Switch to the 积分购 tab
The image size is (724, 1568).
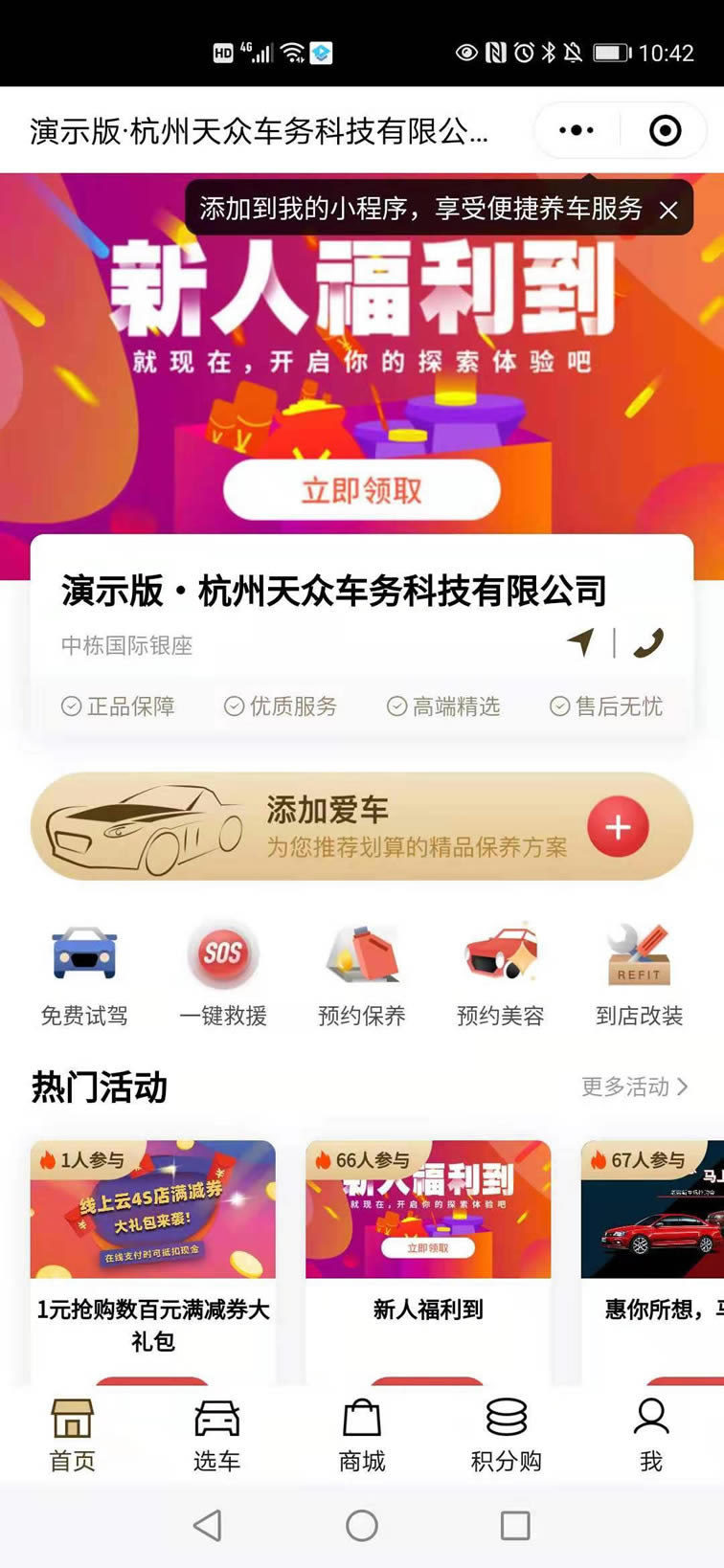[x=507, y=1435]
